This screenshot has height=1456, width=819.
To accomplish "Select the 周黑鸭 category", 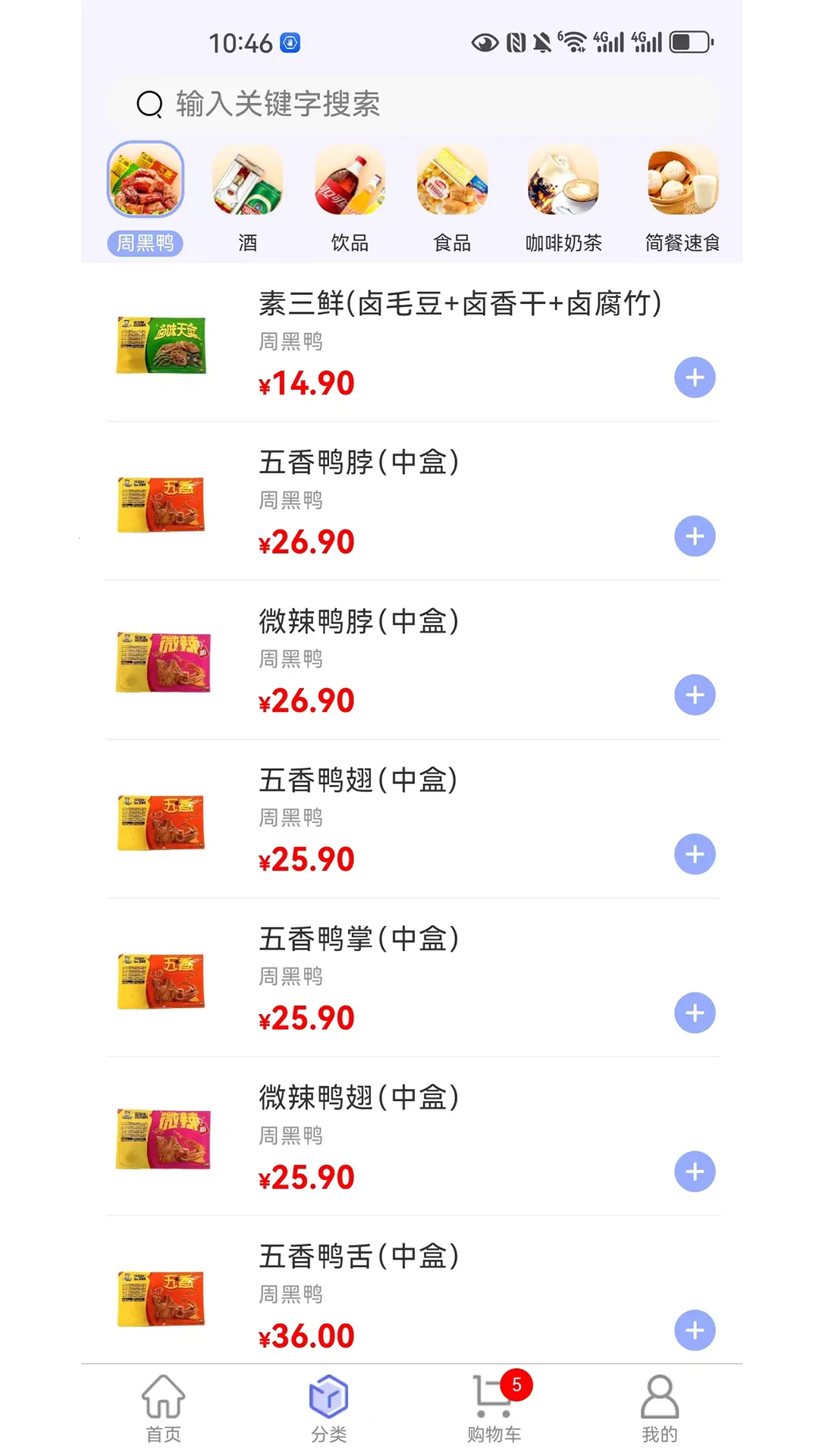I will pyautogui.click(x=146, y=199).
